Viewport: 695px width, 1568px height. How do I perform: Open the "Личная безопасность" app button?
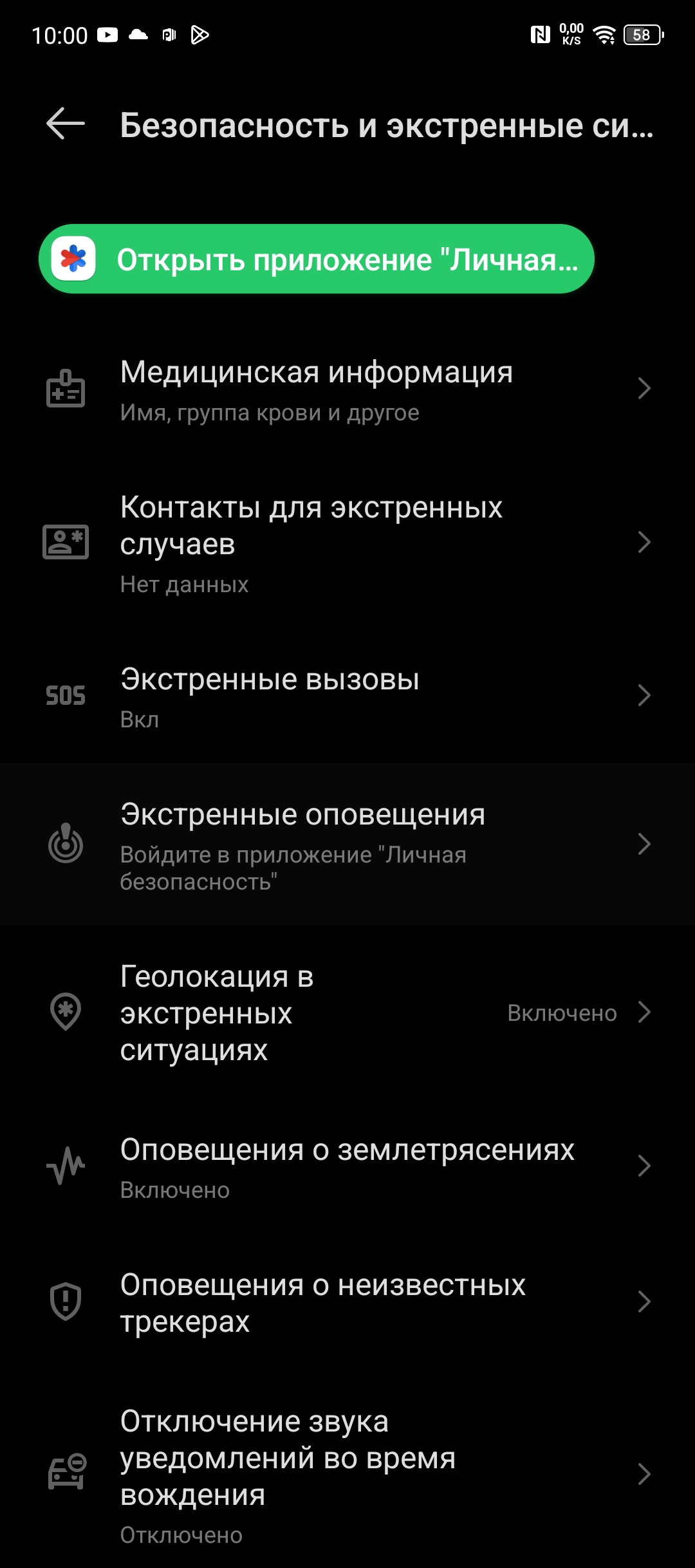pos(316,259)
